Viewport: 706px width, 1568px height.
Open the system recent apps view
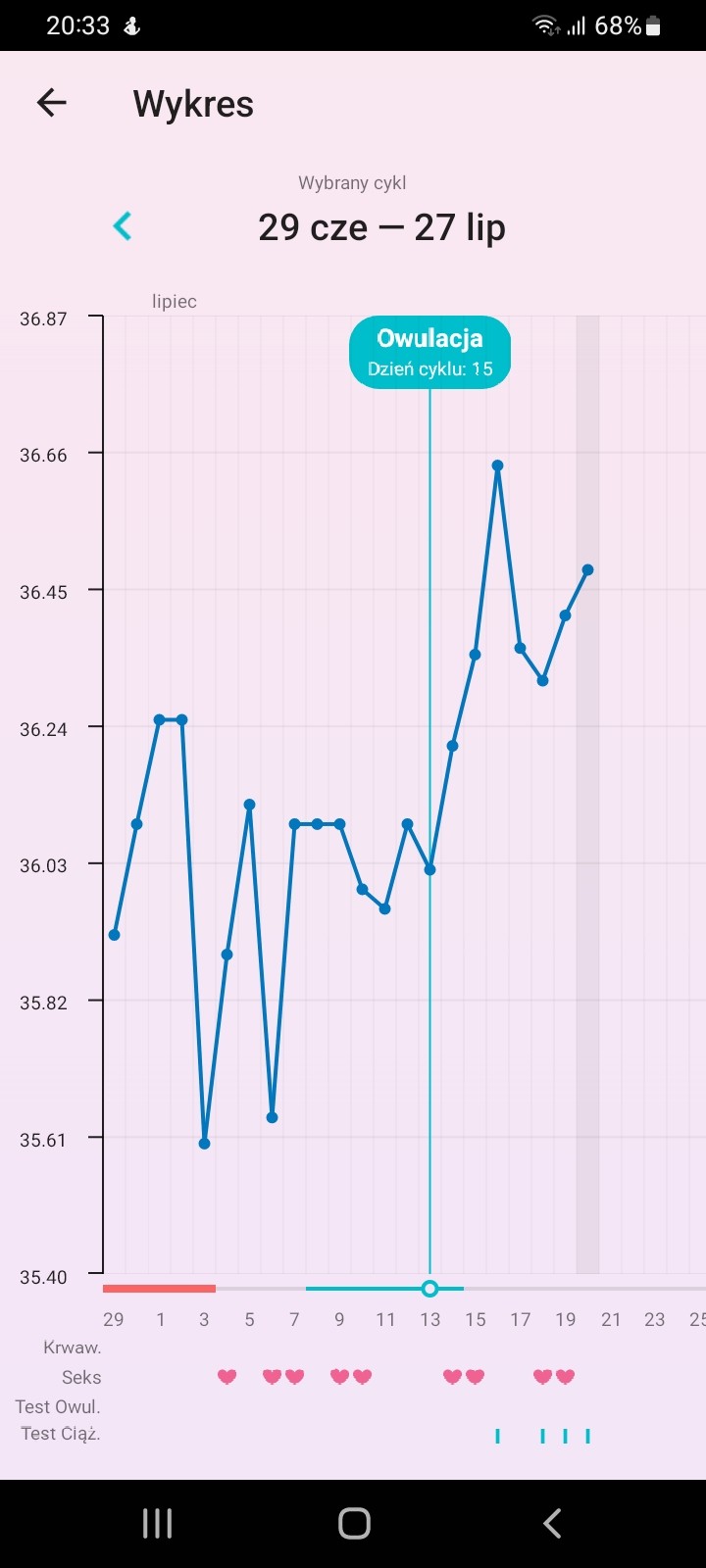[x=157, y=1523]
